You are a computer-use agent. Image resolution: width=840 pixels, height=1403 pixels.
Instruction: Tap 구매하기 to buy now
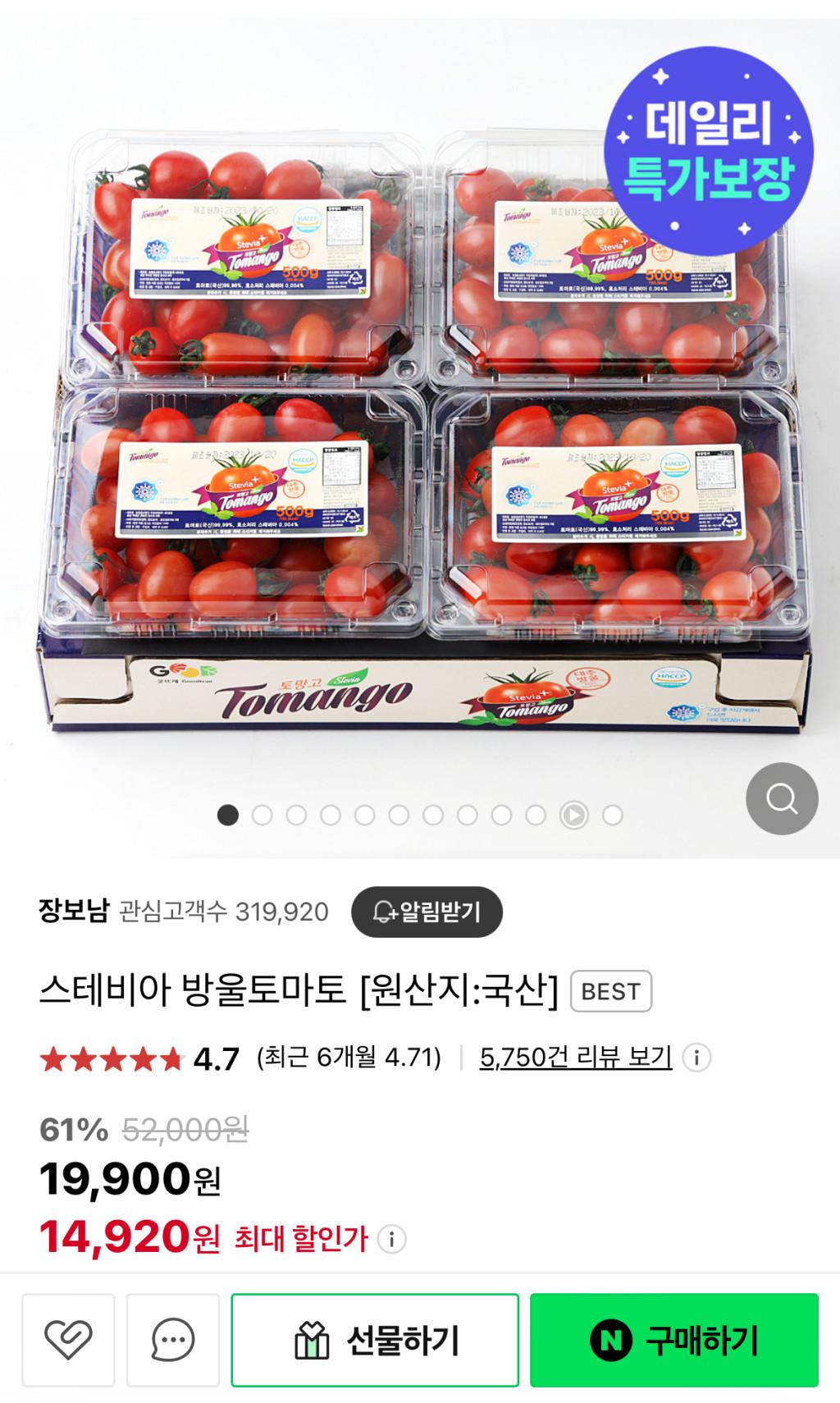673,1340
